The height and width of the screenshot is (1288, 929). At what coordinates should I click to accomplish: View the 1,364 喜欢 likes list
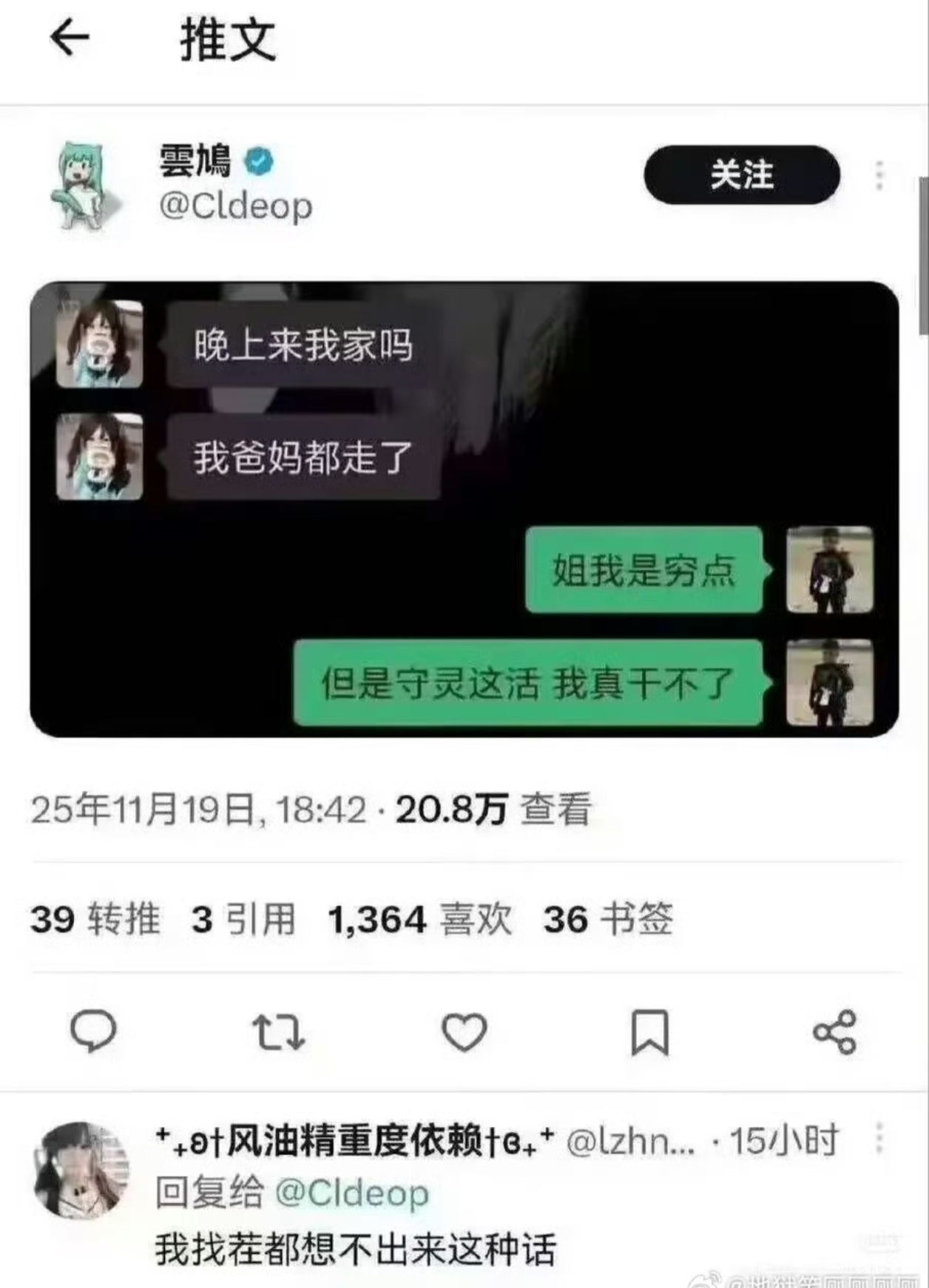pyautogui.click(x=419, y=920)
